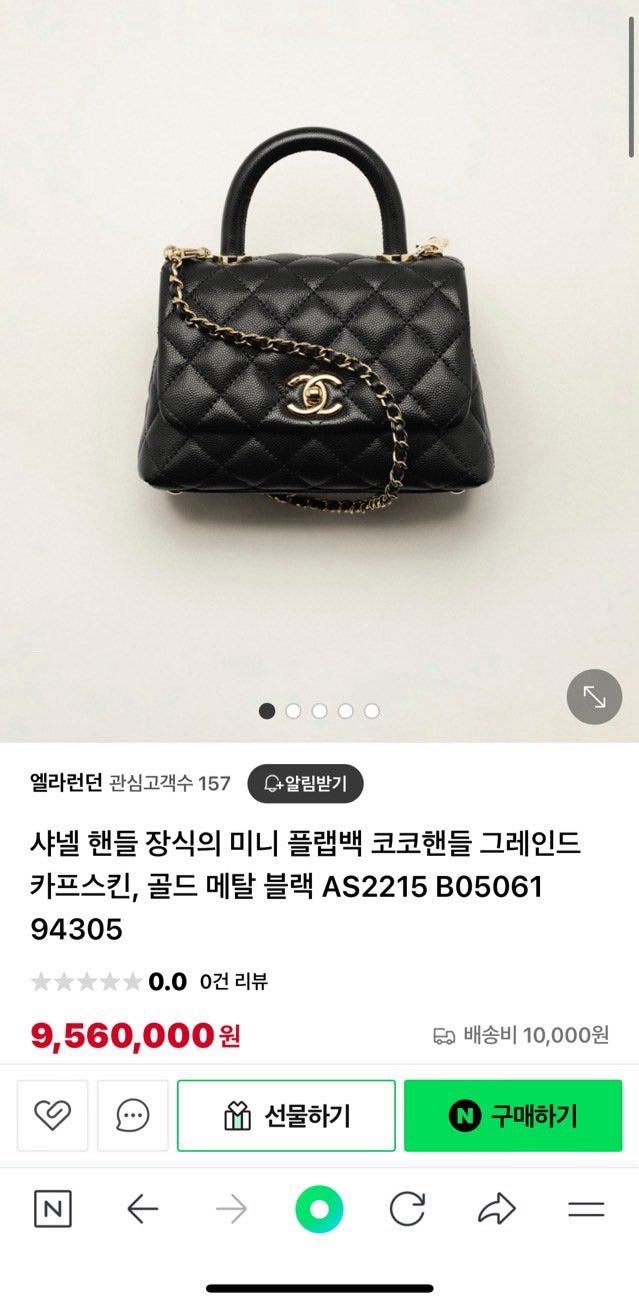Reload the current page

[407, 1210]
